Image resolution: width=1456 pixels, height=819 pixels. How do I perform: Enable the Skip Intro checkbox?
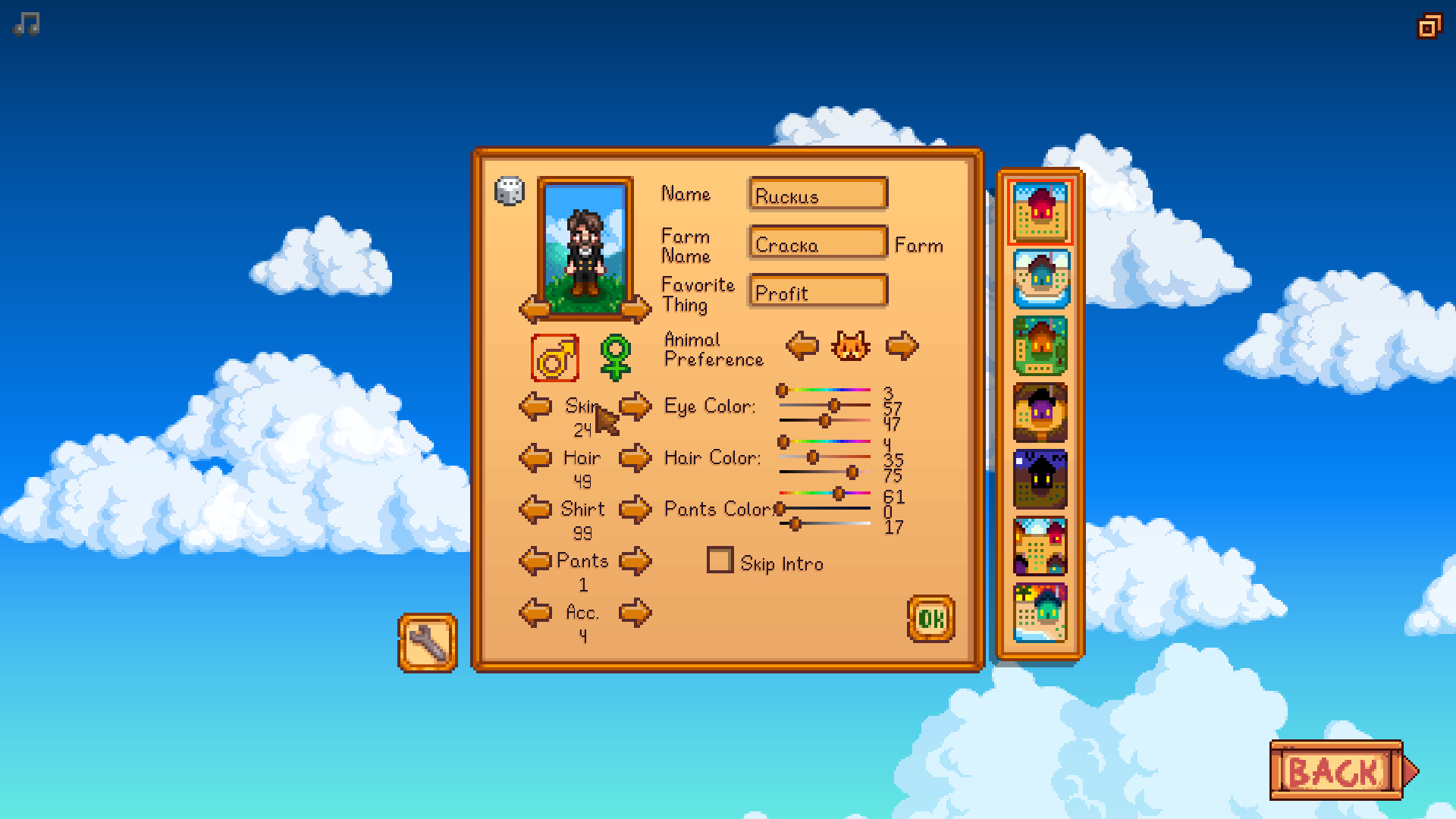720,560
